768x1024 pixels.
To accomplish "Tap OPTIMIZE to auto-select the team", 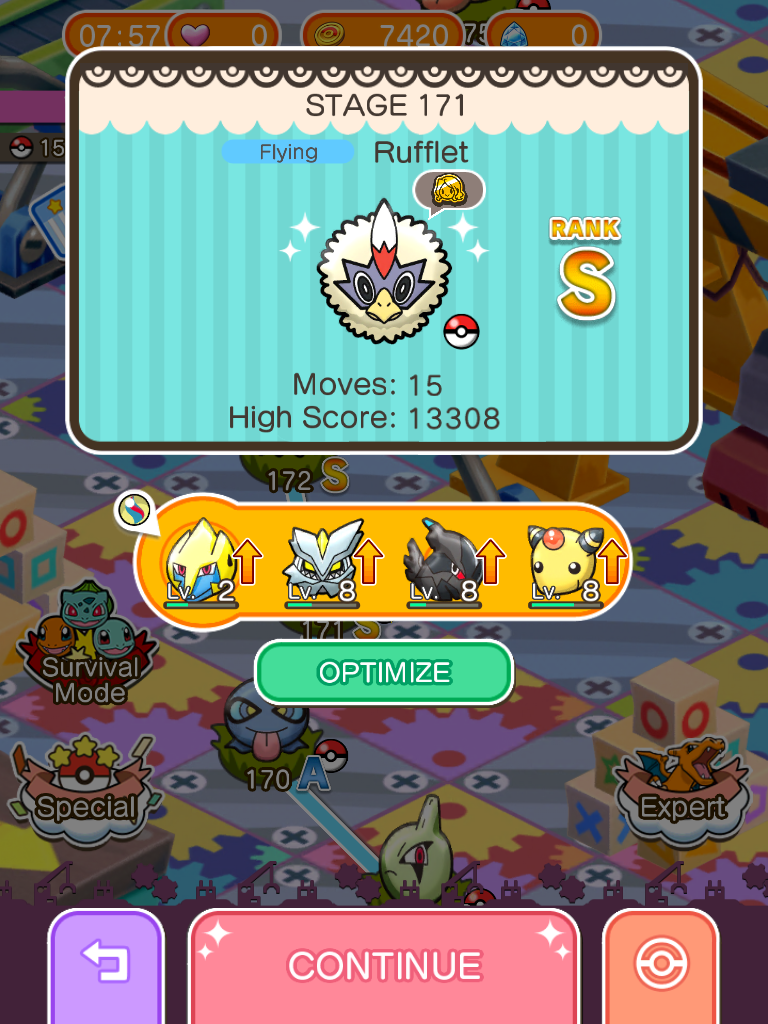I will (384, 672).
